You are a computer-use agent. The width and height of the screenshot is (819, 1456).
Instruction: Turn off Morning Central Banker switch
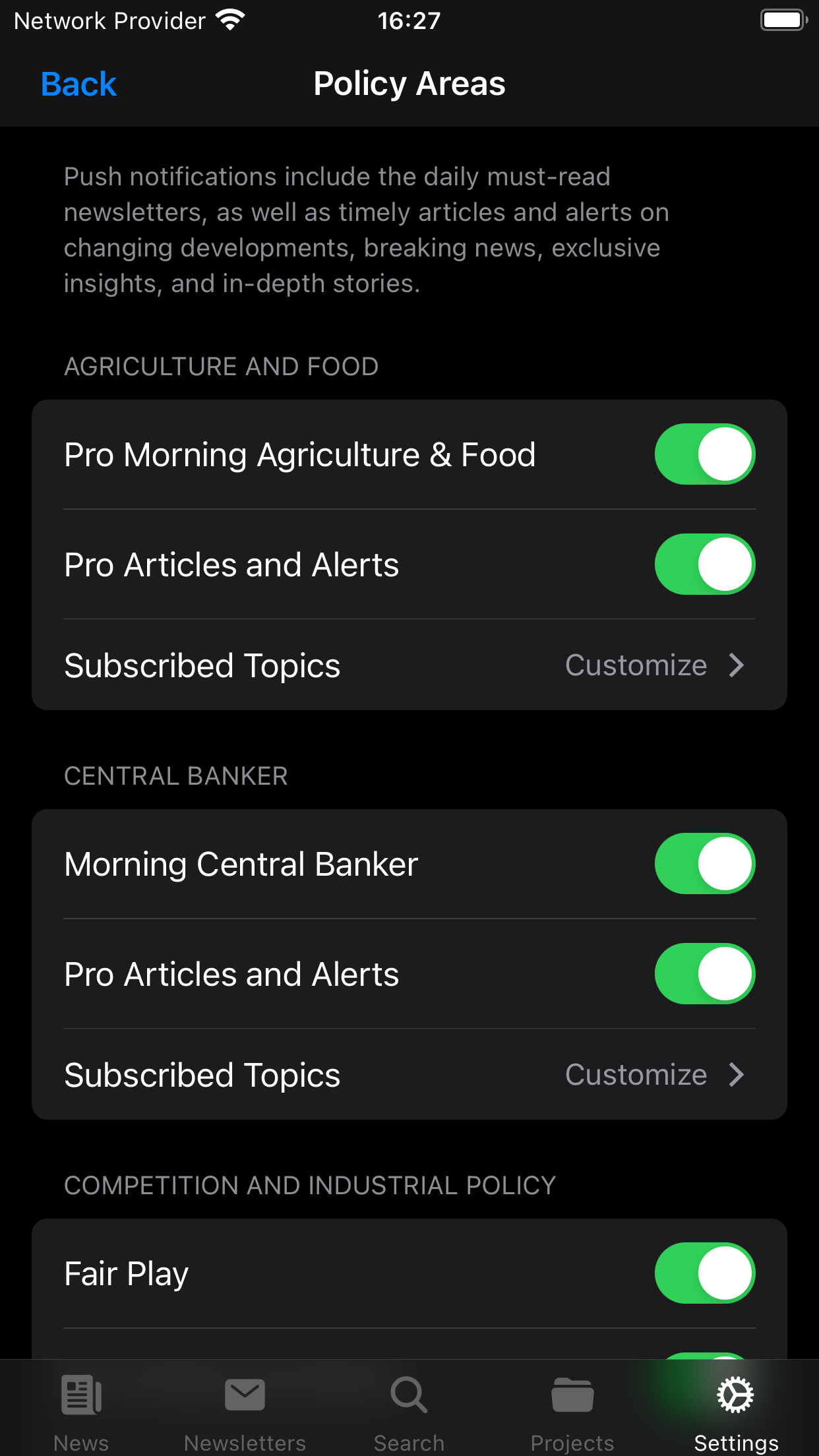(704, 864)
